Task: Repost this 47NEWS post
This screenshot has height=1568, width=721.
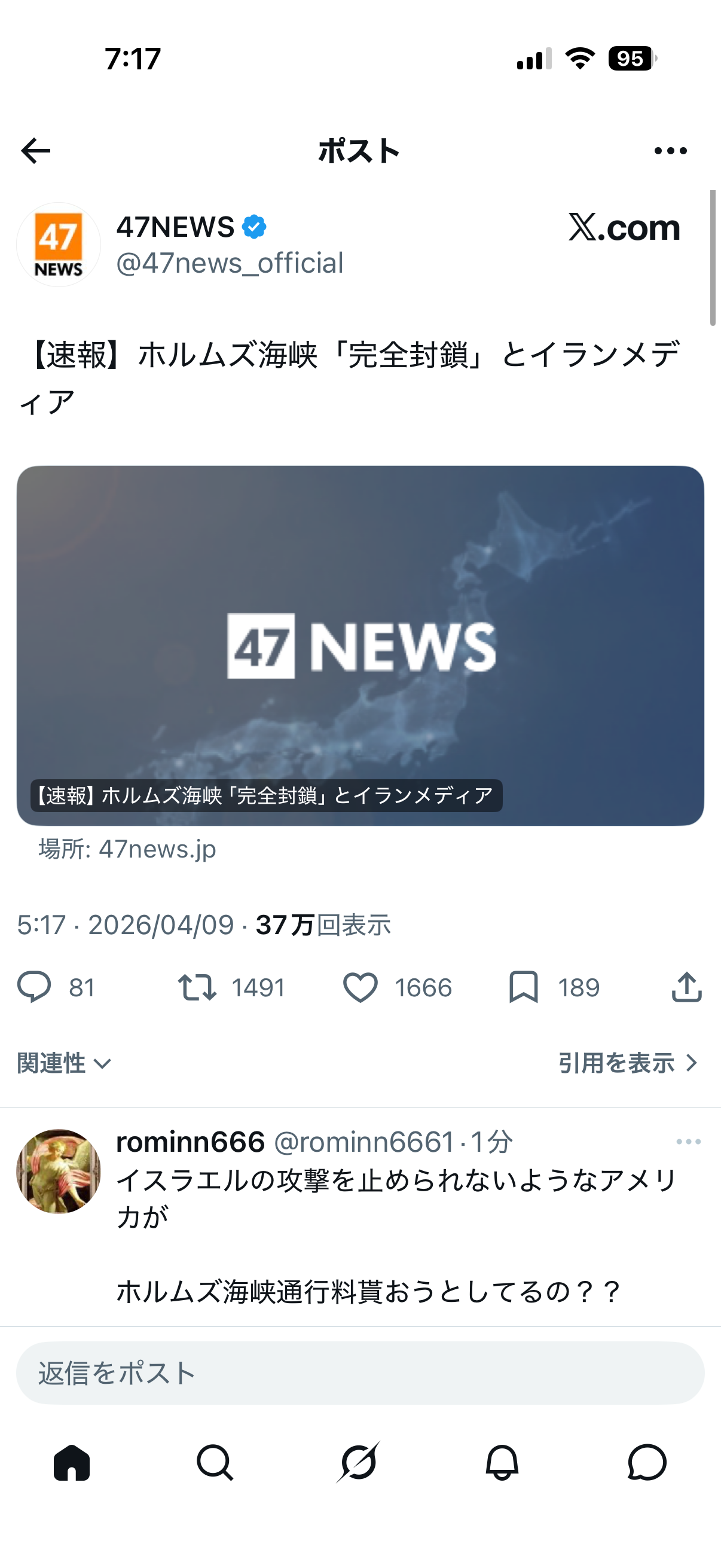Action: (197, 987)
